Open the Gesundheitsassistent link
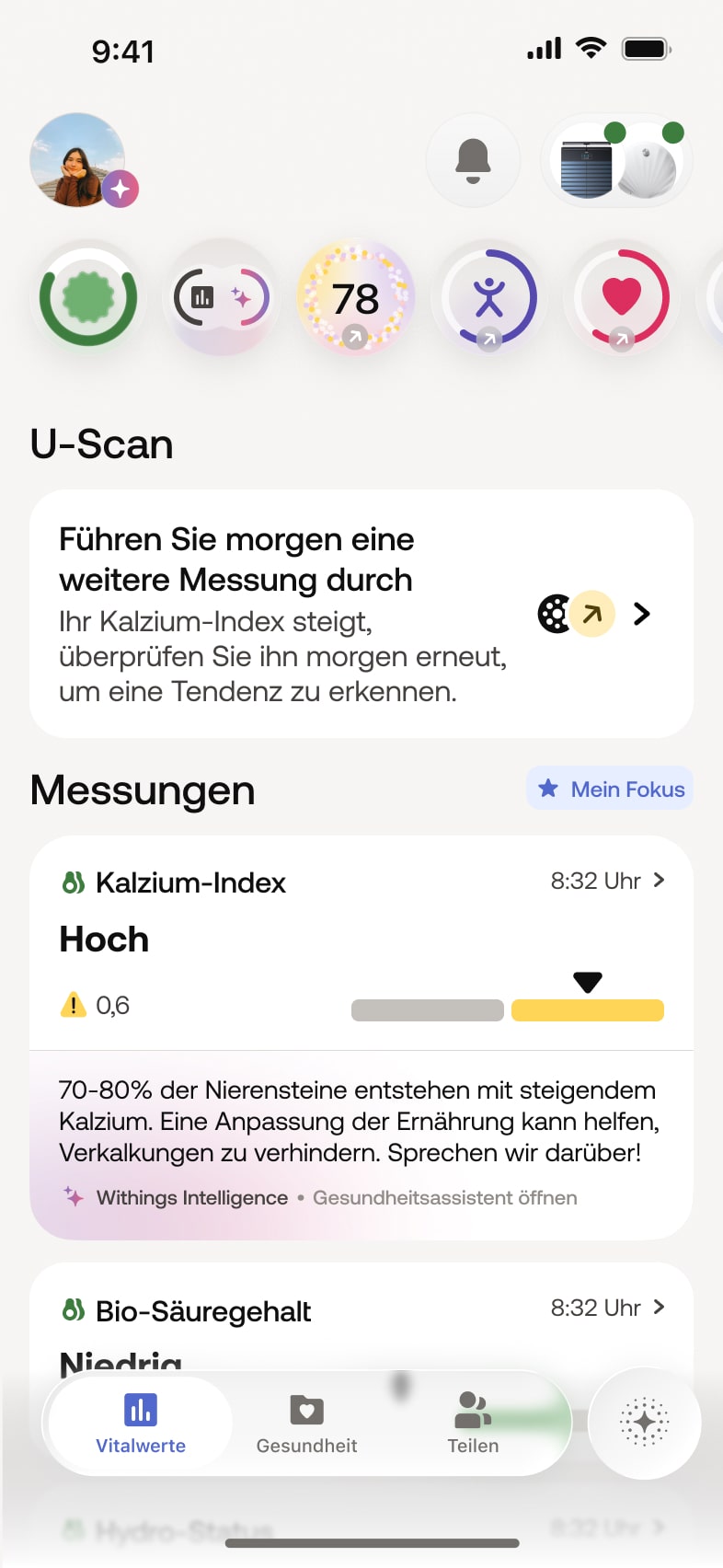Viewport: 723px width, 1568px height. pos(445,1197)
